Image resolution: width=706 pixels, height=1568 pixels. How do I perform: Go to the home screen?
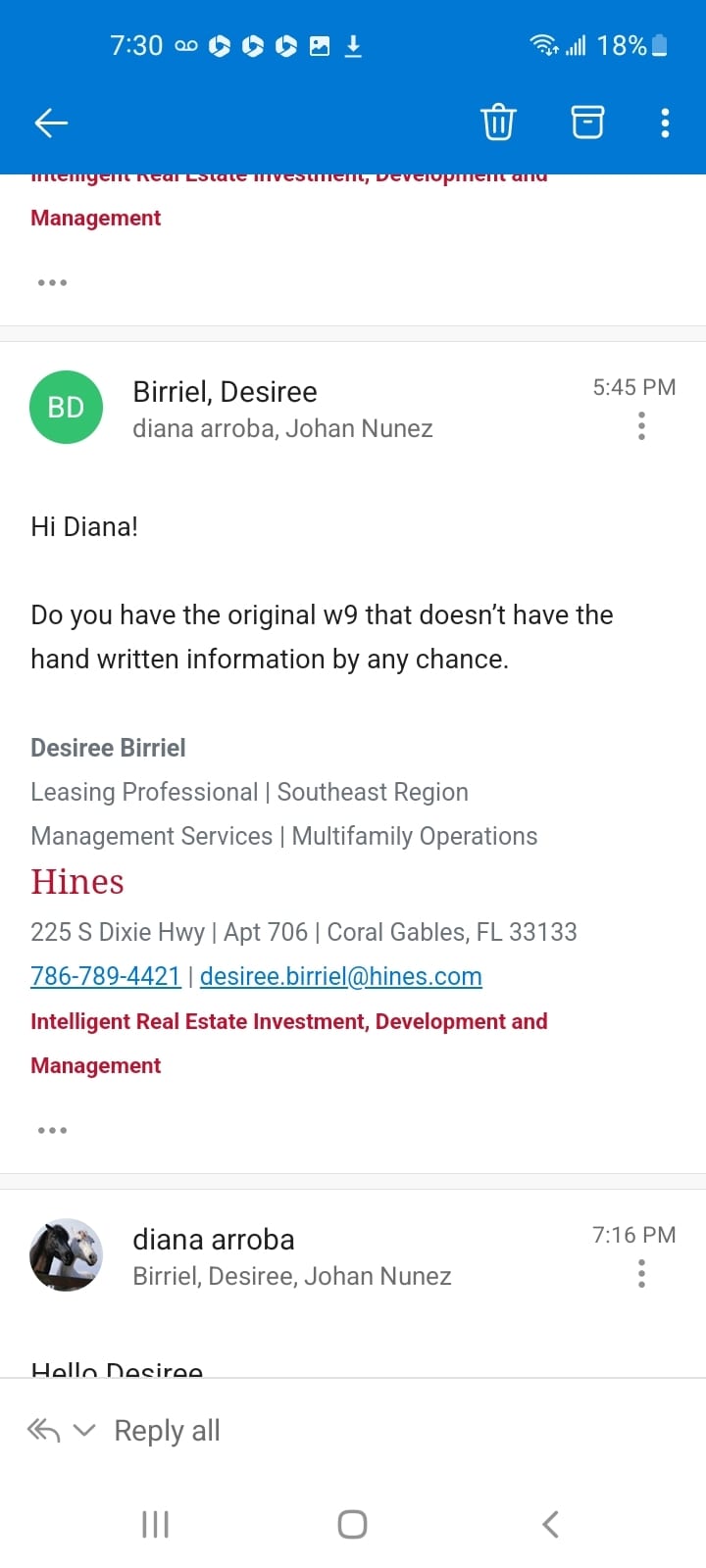352,1524
